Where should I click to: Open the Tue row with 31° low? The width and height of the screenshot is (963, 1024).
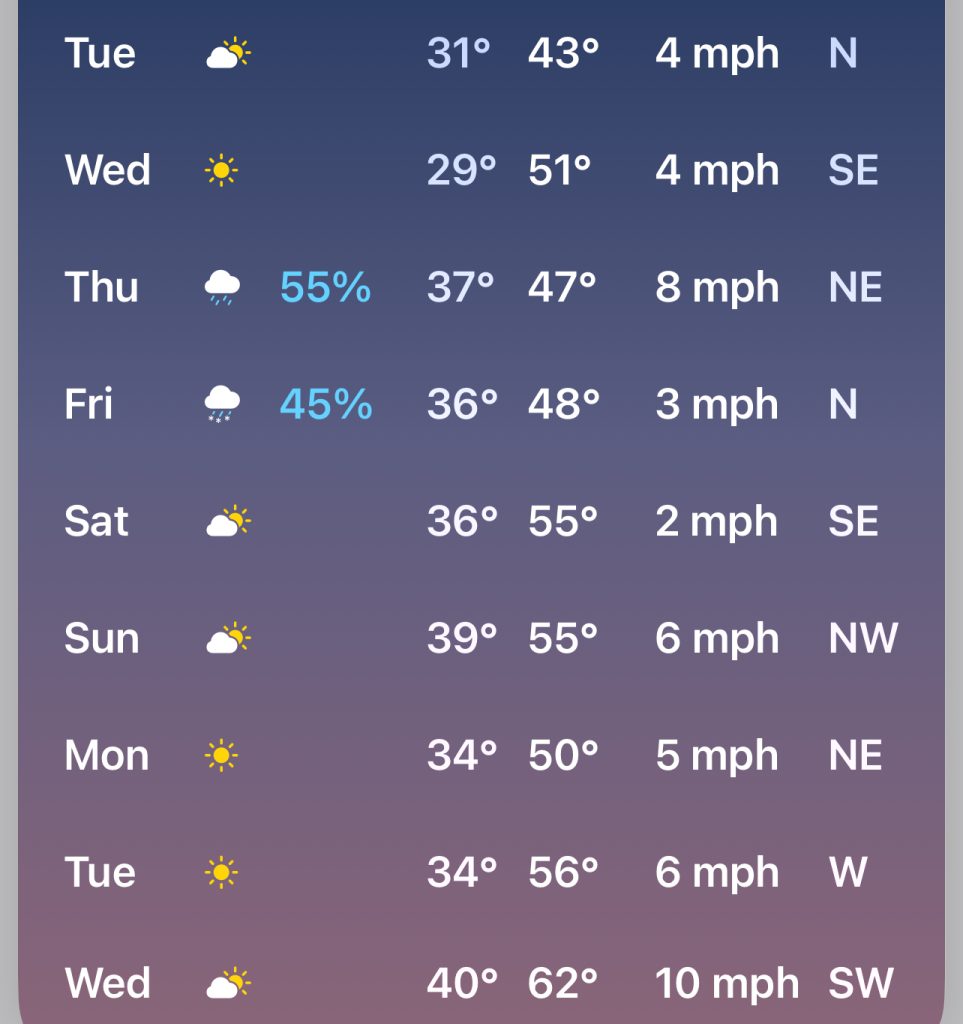click(x=480, y=54)
